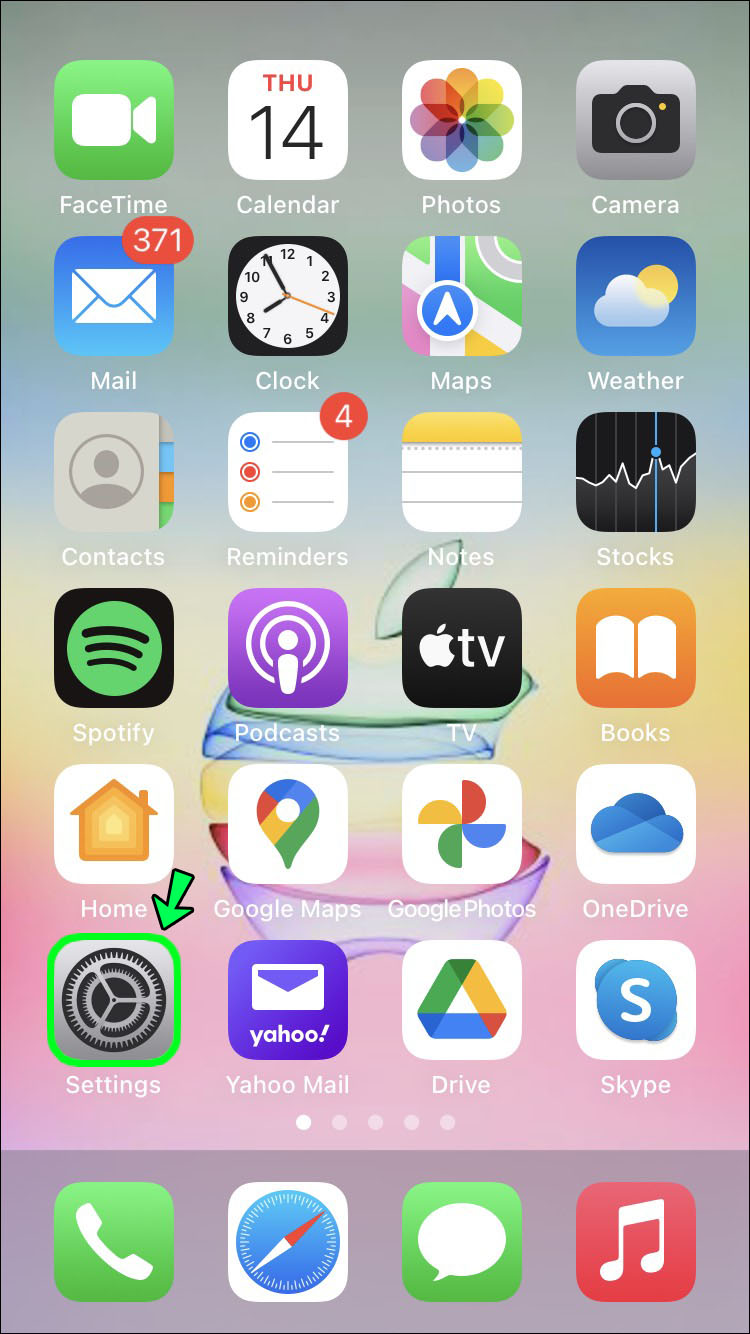750x1334 pixels.
Task: Open Apple Maps
Action: 461,296
